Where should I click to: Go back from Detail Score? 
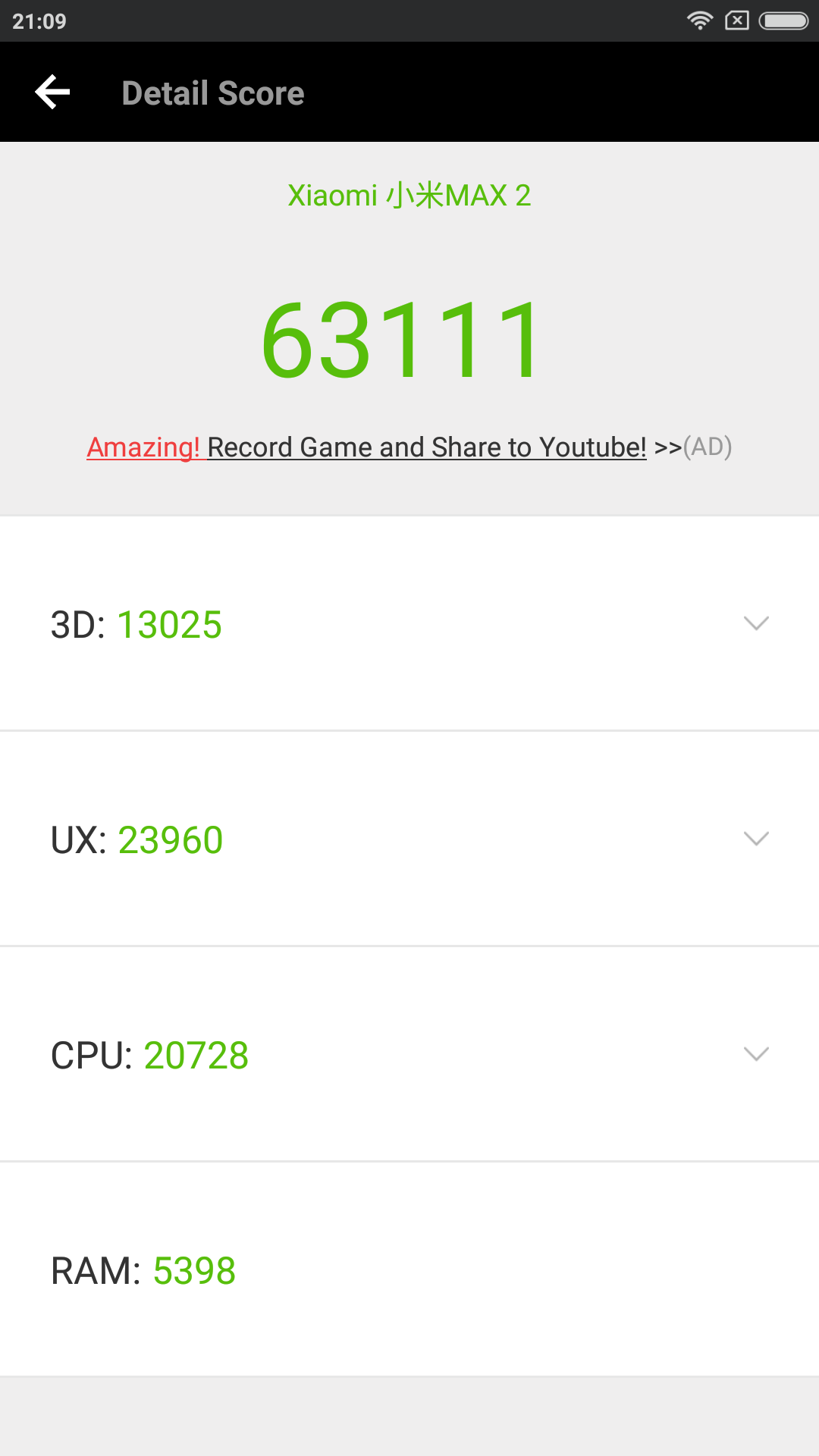click(x=52, y=93)
